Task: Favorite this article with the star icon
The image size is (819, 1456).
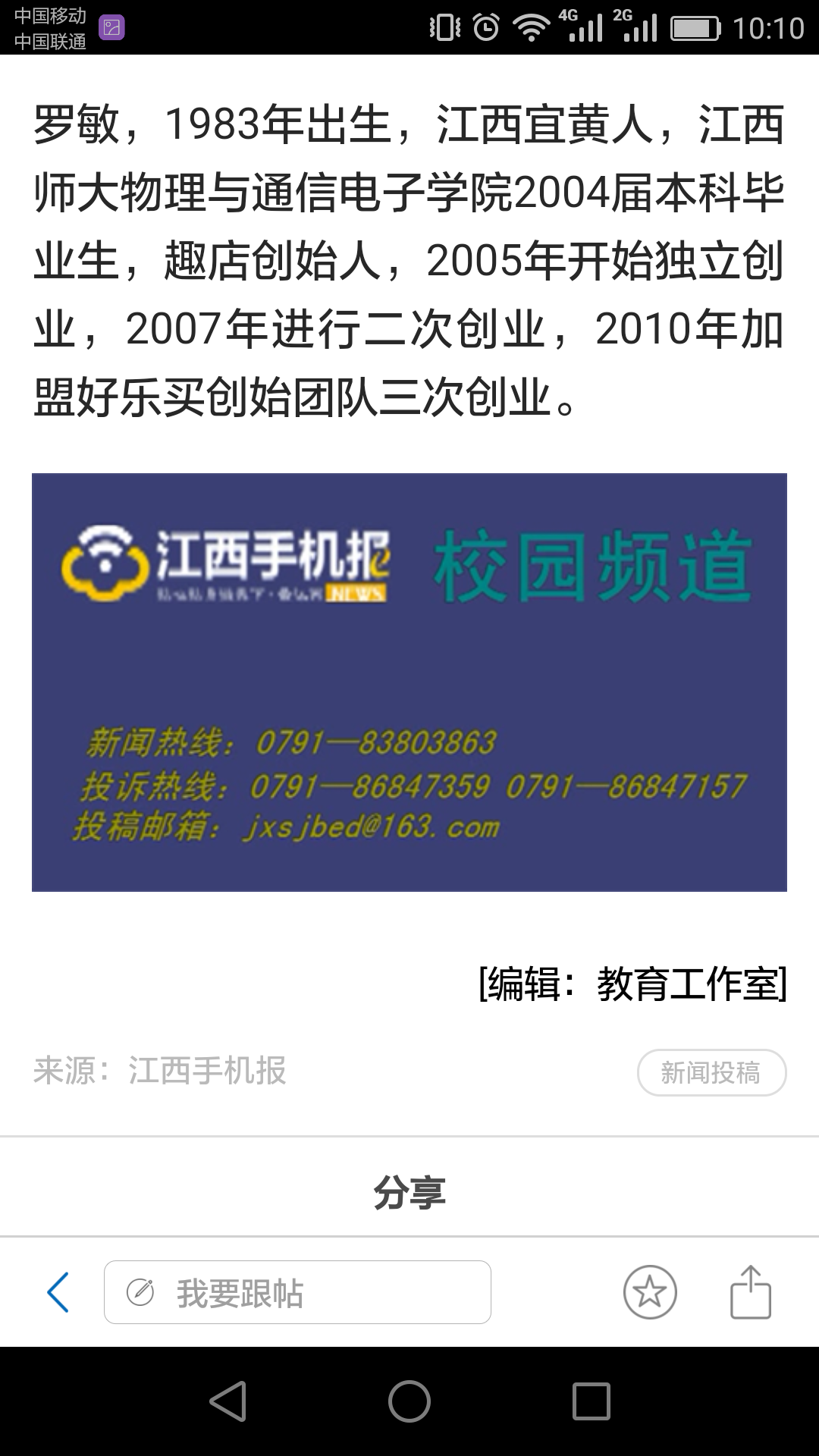Action: [x=650, y=1292]
